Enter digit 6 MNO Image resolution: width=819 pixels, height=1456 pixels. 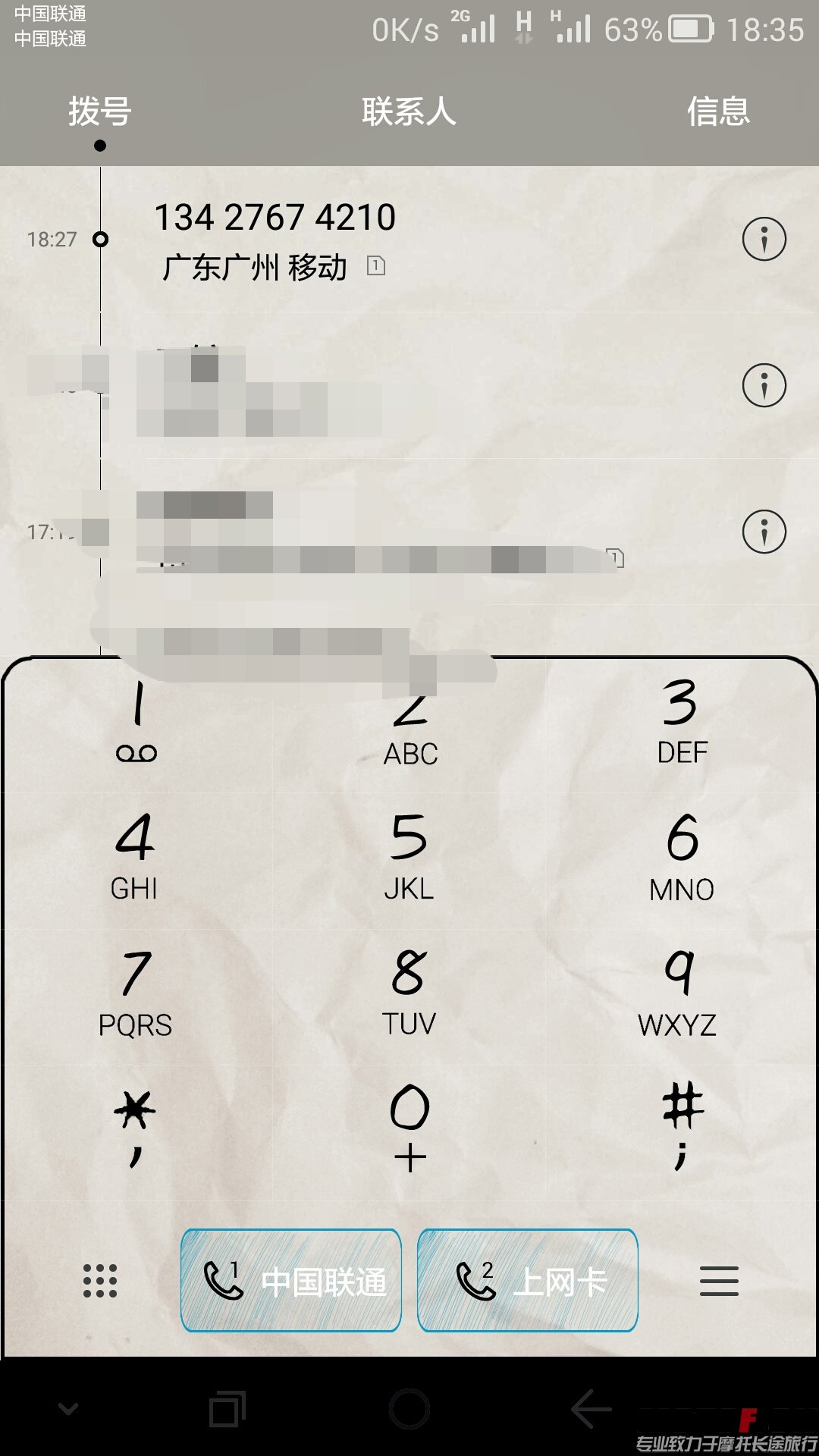(682, 857)
